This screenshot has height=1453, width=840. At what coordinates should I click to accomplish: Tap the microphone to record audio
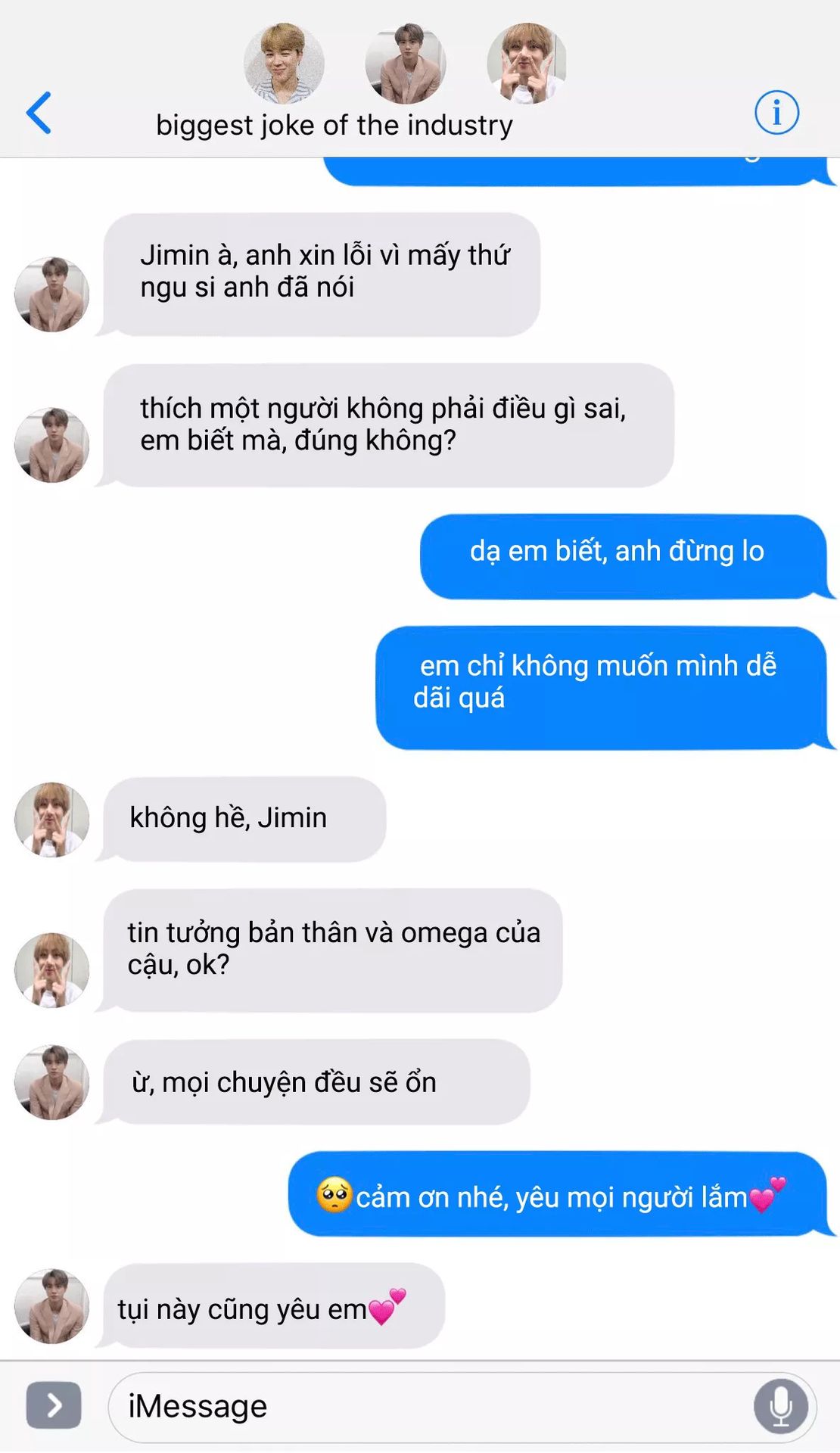pyautogui.click(x=780, y=1406)
